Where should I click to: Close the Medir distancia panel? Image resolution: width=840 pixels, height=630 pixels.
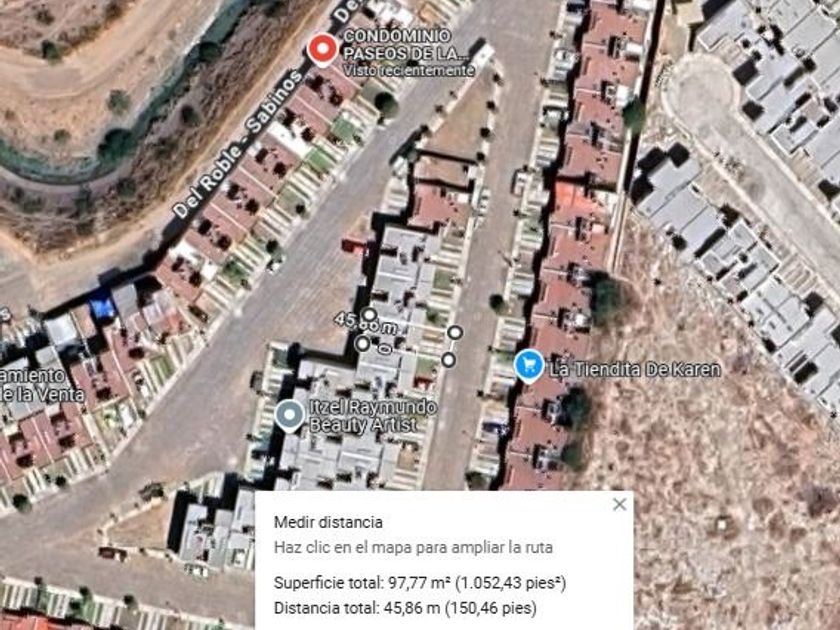click(x=619, y=504)
